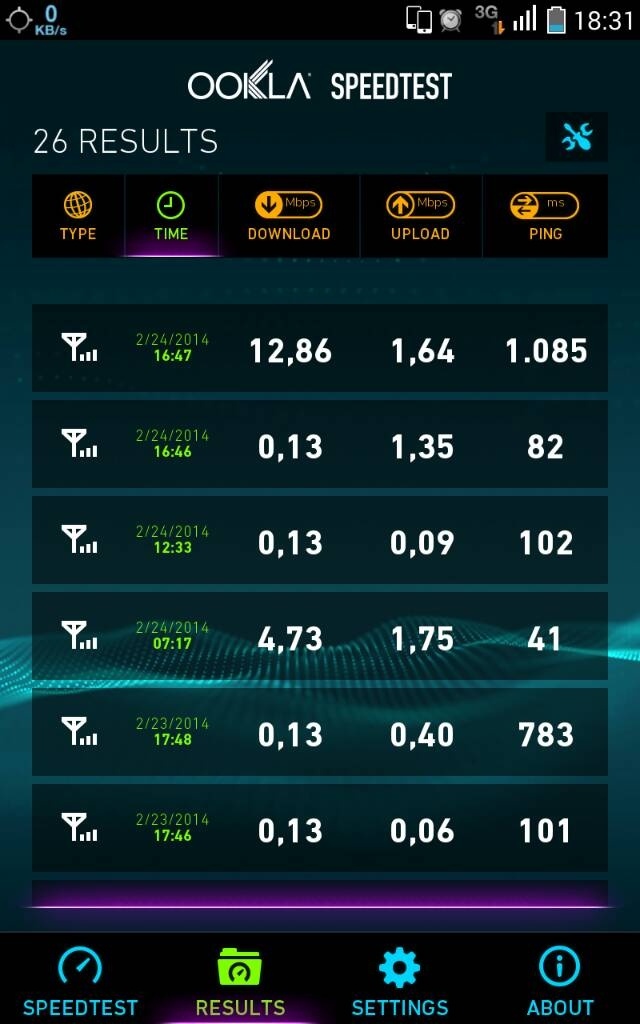Go to the Settings tab
Viewport: 640px width, 1024px height.
pos(400,980)
